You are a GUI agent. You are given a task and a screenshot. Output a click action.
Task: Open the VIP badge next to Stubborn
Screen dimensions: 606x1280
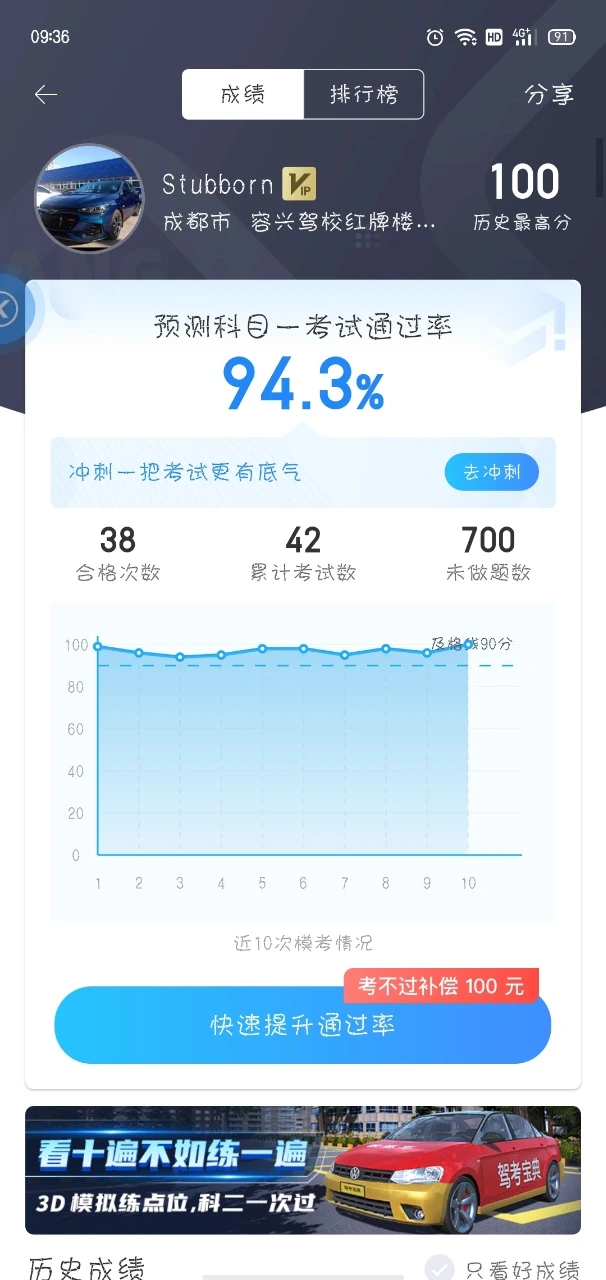point(299,184)
